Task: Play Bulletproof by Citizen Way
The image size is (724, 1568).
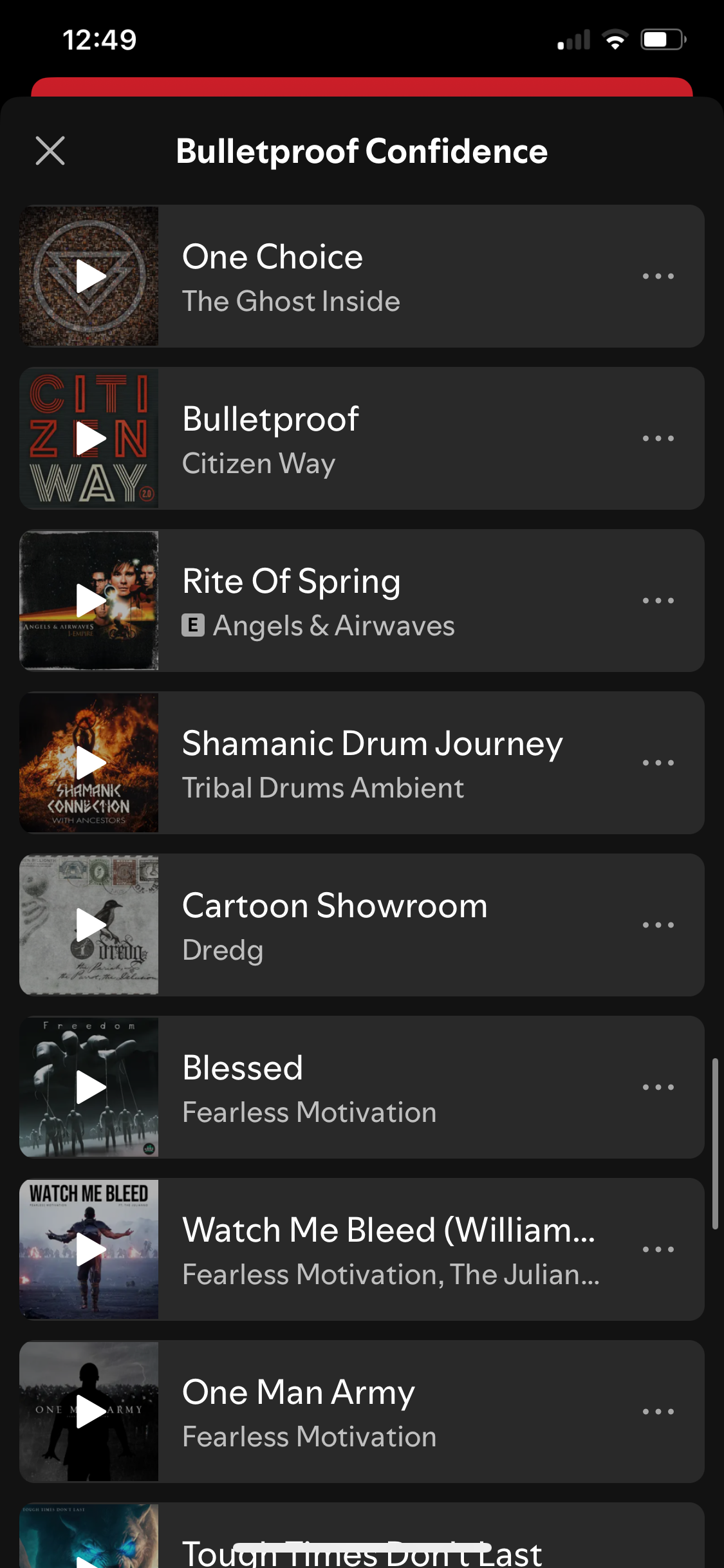Action: click(x=89, y=438)
